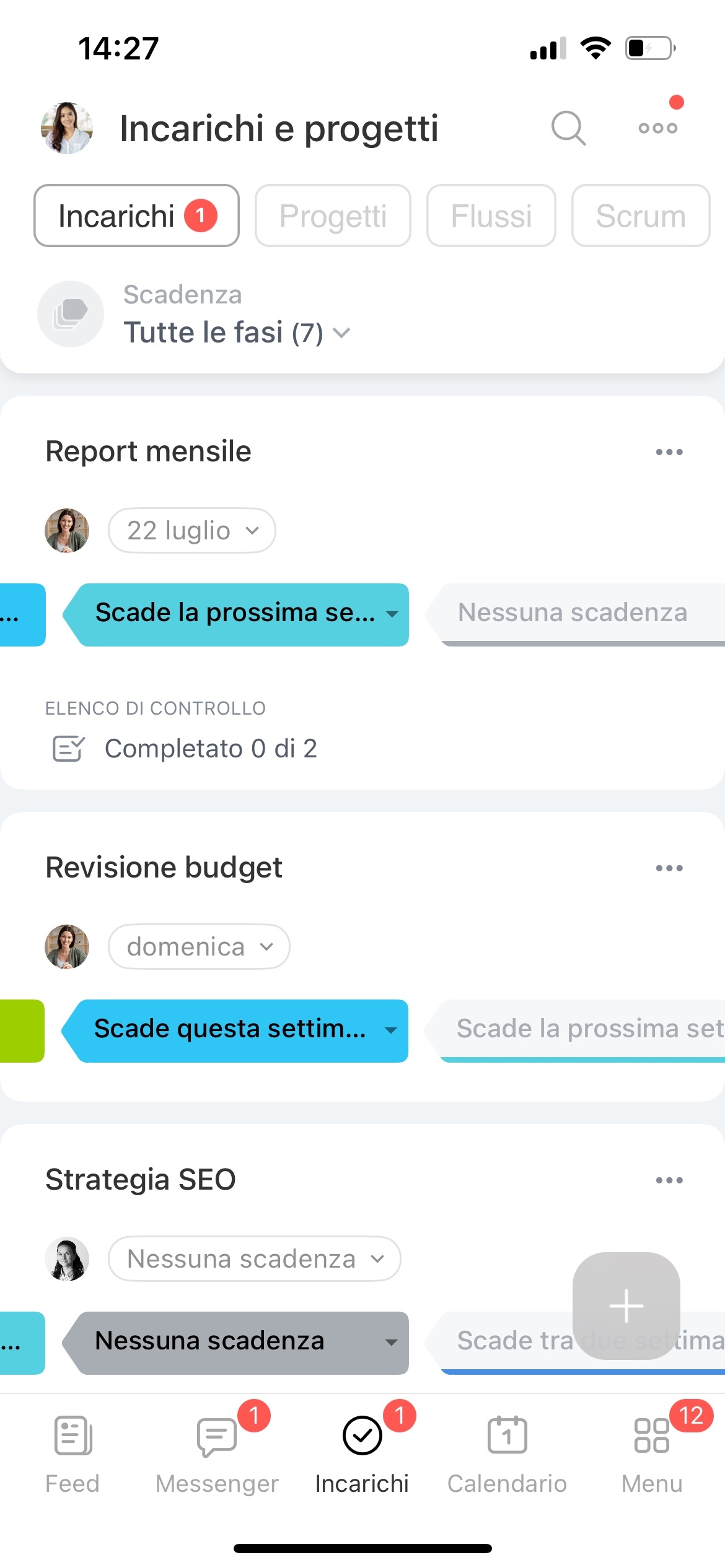Open the search magnifier icon
This screenshot has width=725, height=1568.
pos(568,128)
